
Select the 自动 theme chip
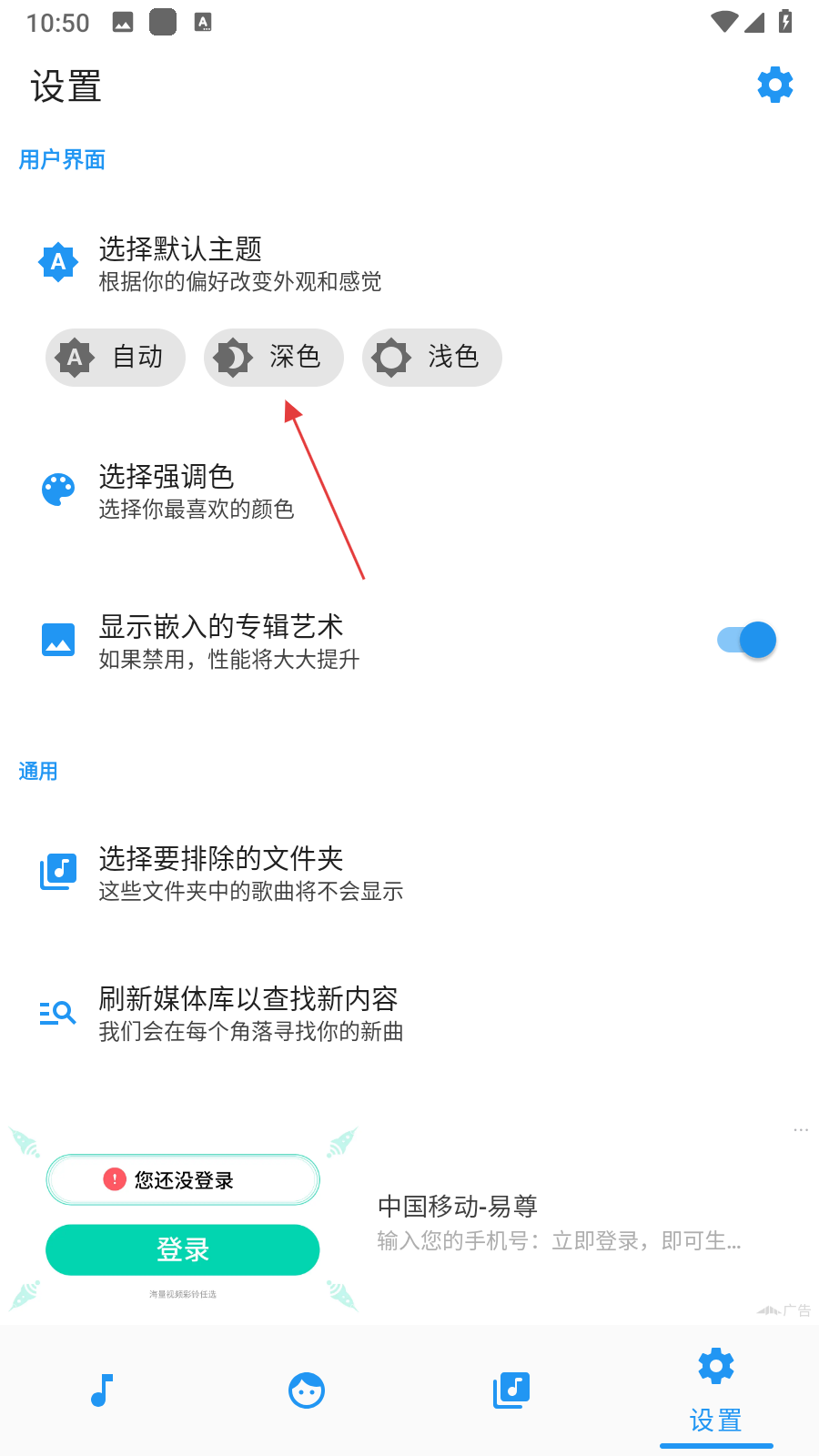116,358
